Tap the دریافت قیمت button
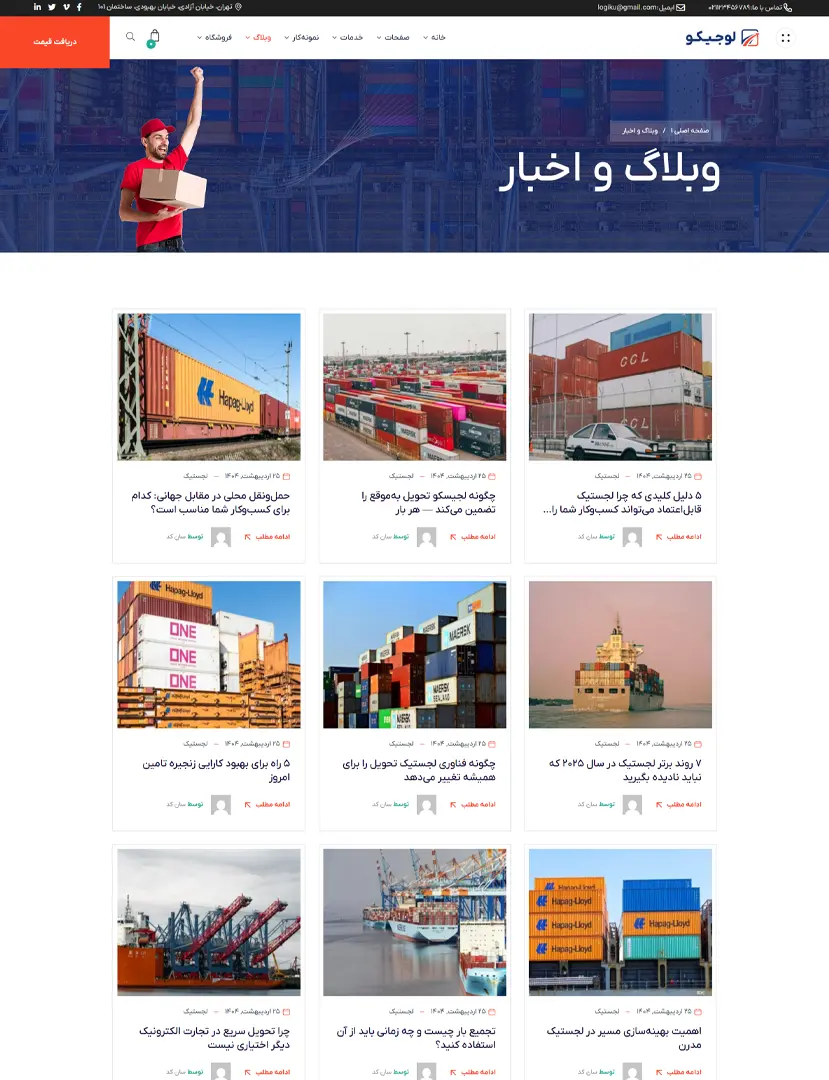 coord(54,43)
